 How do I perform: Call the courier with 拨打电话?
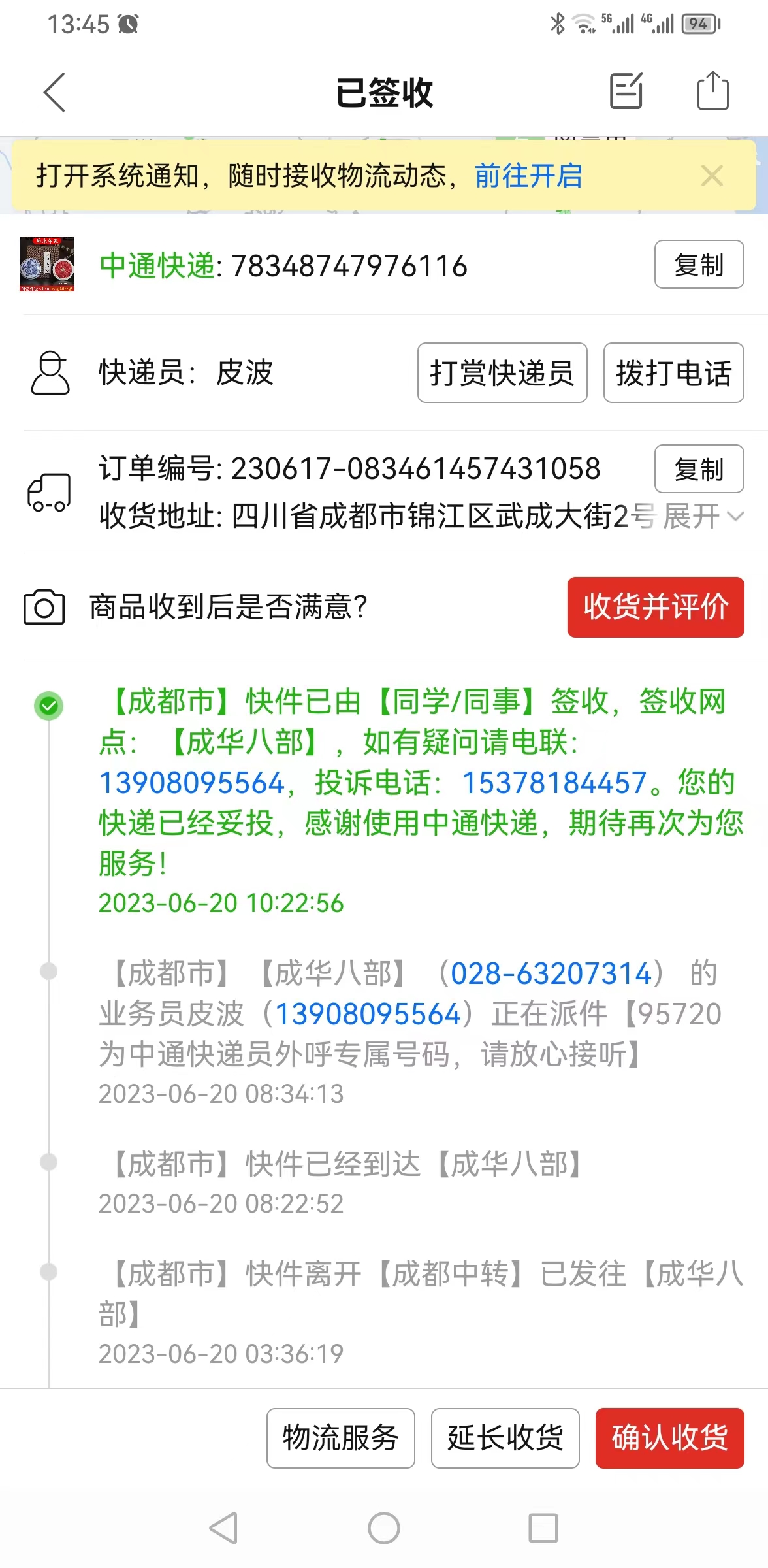(673, 373)
